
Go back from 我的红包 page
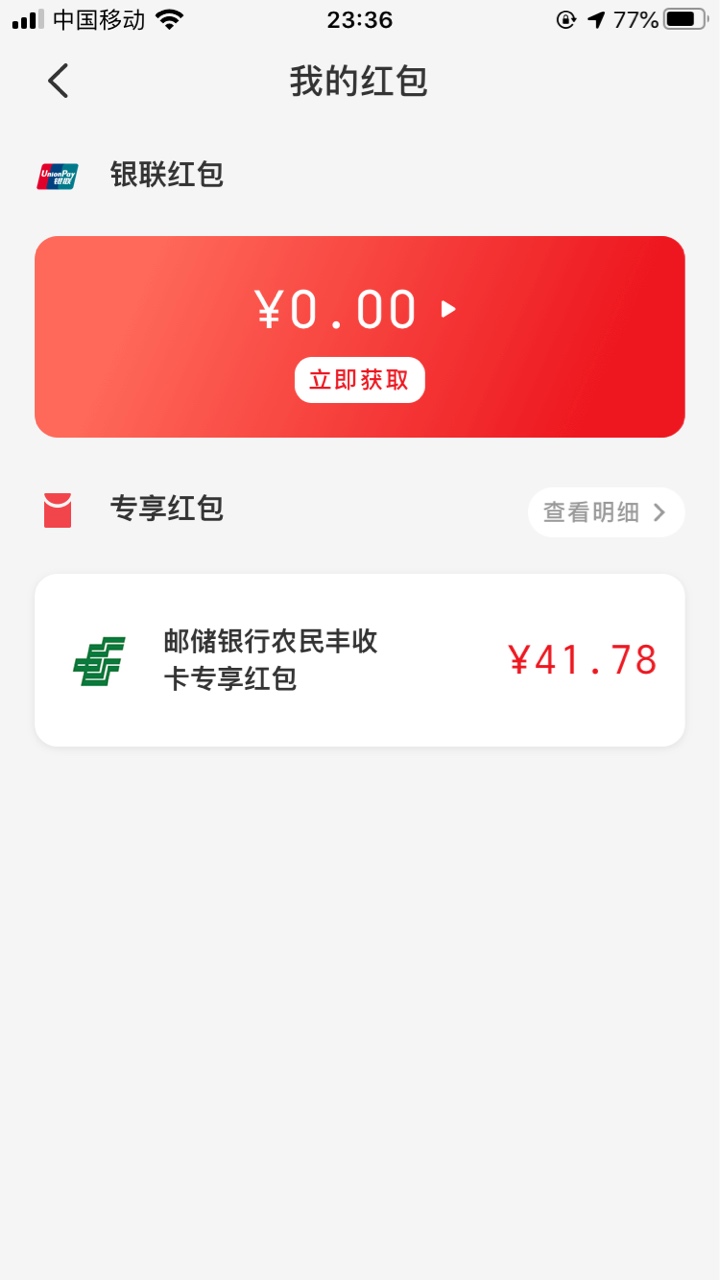pyautogui.click(x=58, y=81)
